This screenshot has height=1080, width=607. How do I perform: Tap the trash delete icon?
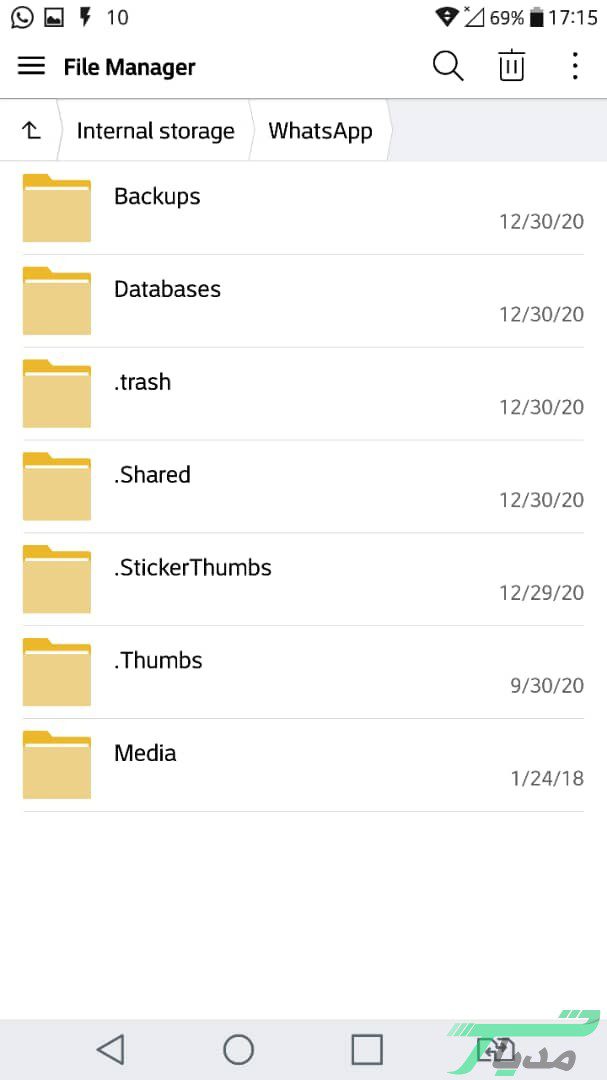511,67
